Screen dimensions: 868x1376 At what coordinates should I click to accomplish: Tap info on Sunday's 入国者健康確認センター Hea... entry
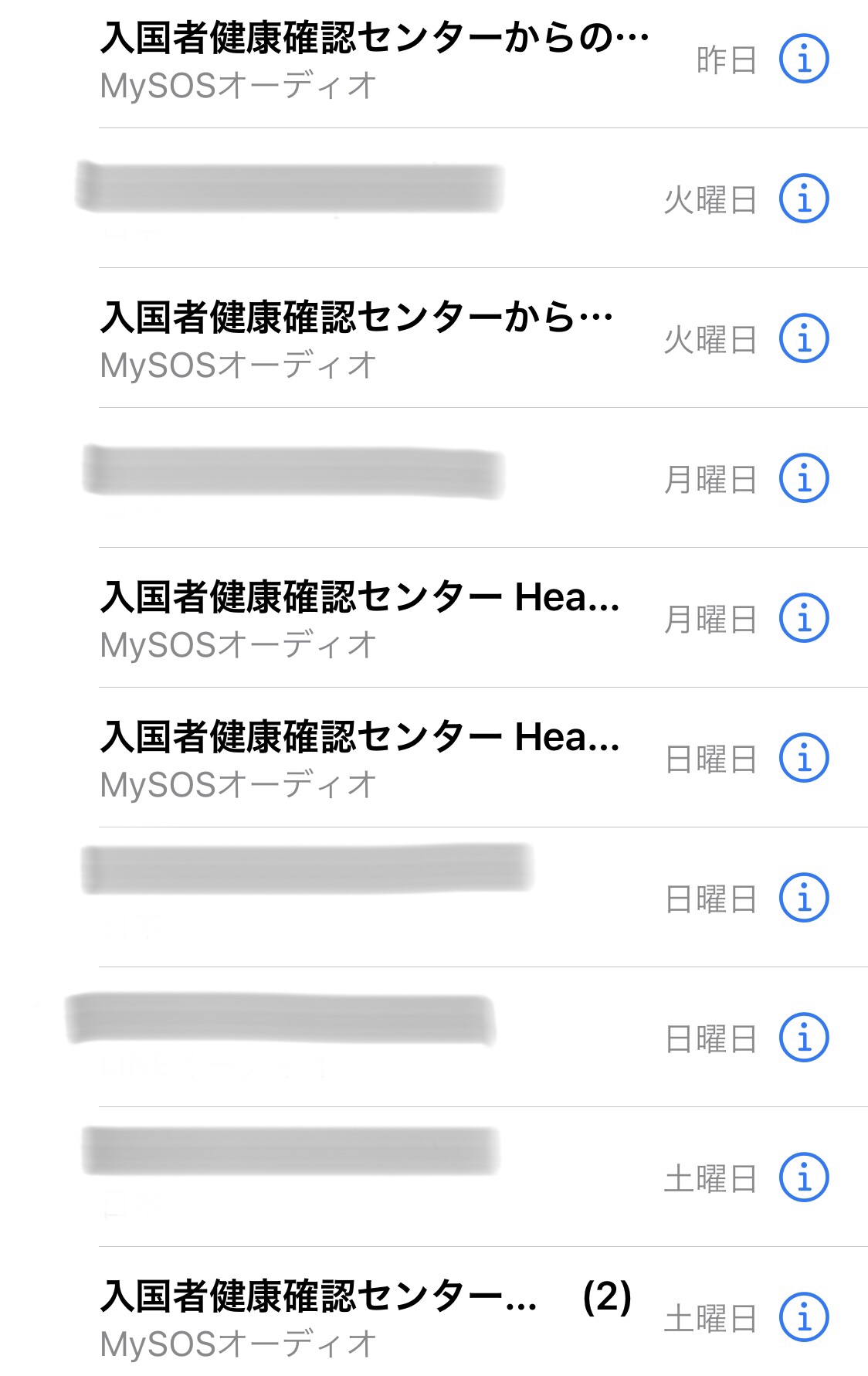coord(805,759)
